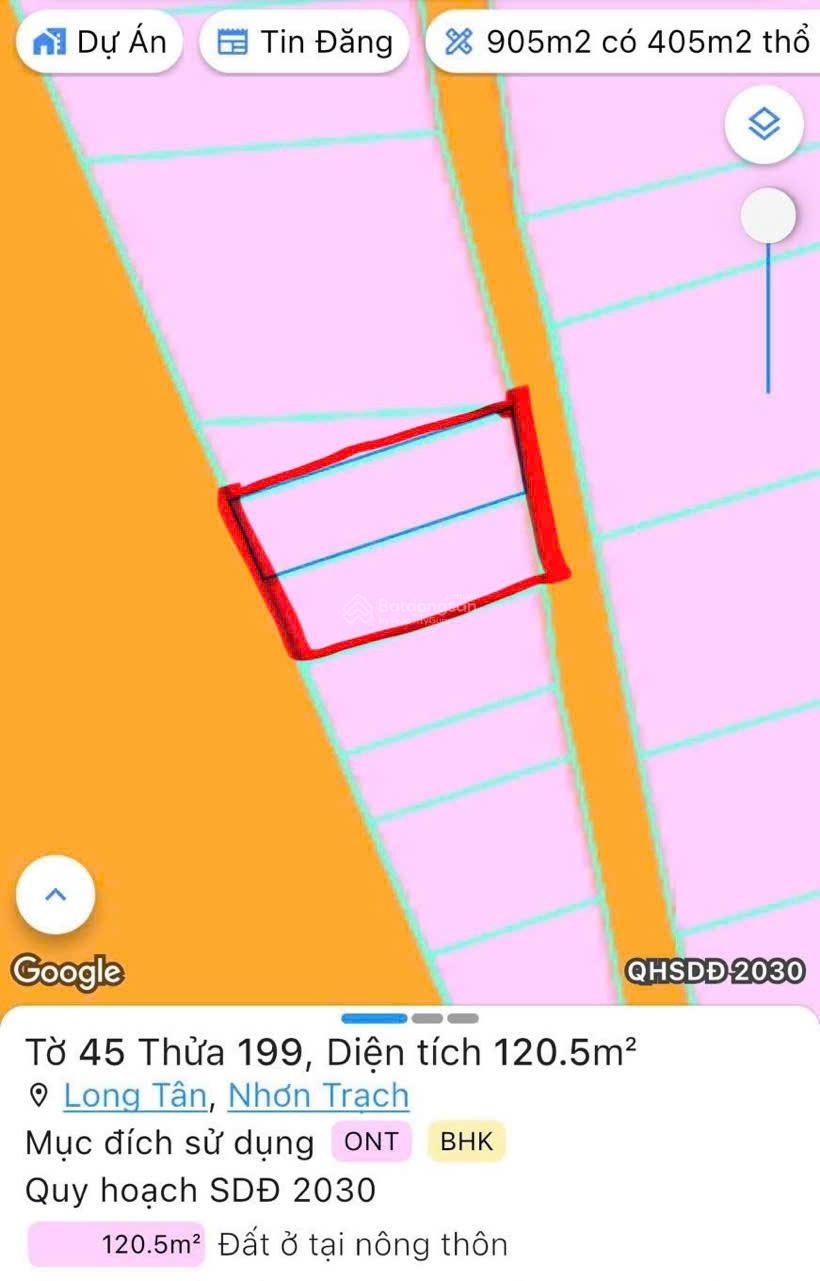Open the Dự Án chip
The width and height of the screenshot is (820, 1281).
point(98,43)
